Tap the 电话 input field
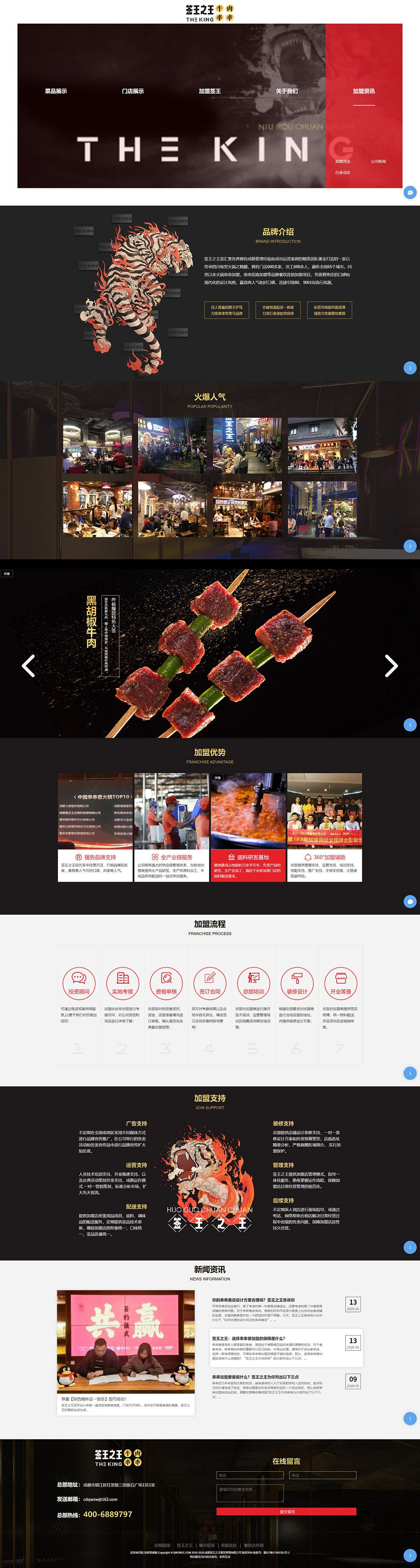This screenshot has height=1568, width=420. point(322,1475)
